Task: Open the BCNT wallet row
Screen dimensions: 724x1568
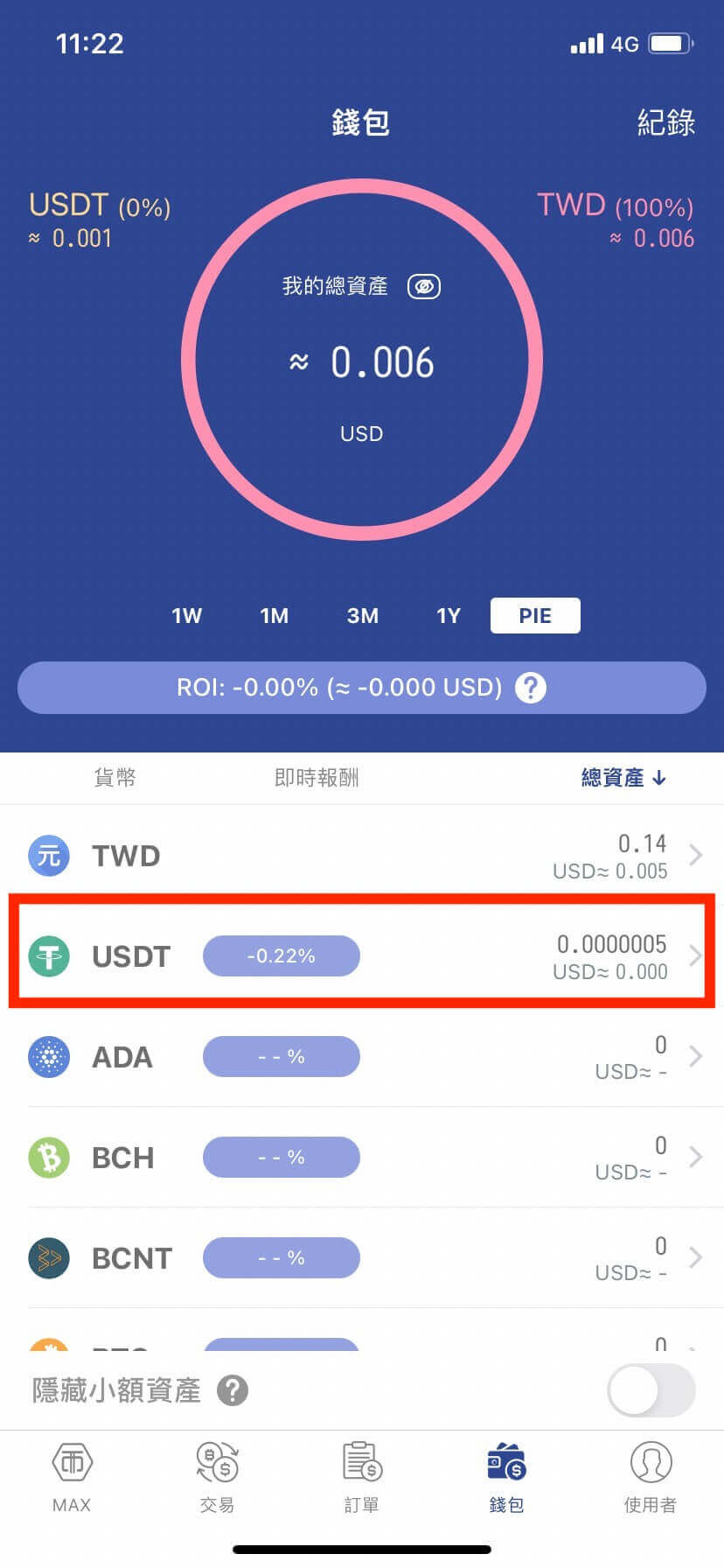Action: pyautogui.click(x=362, y=1257)
